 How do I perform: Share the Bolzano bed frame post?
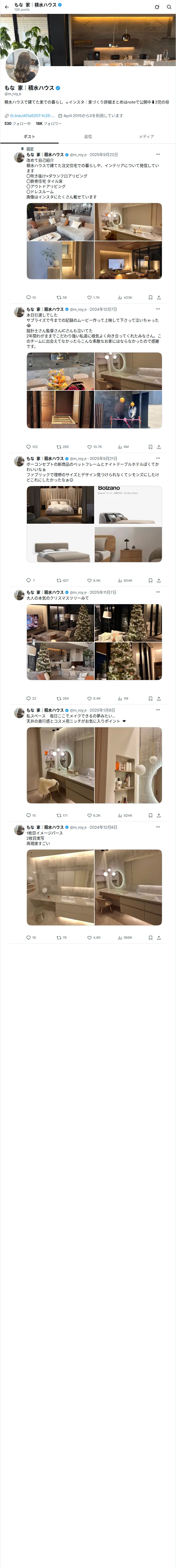(159, 580)
